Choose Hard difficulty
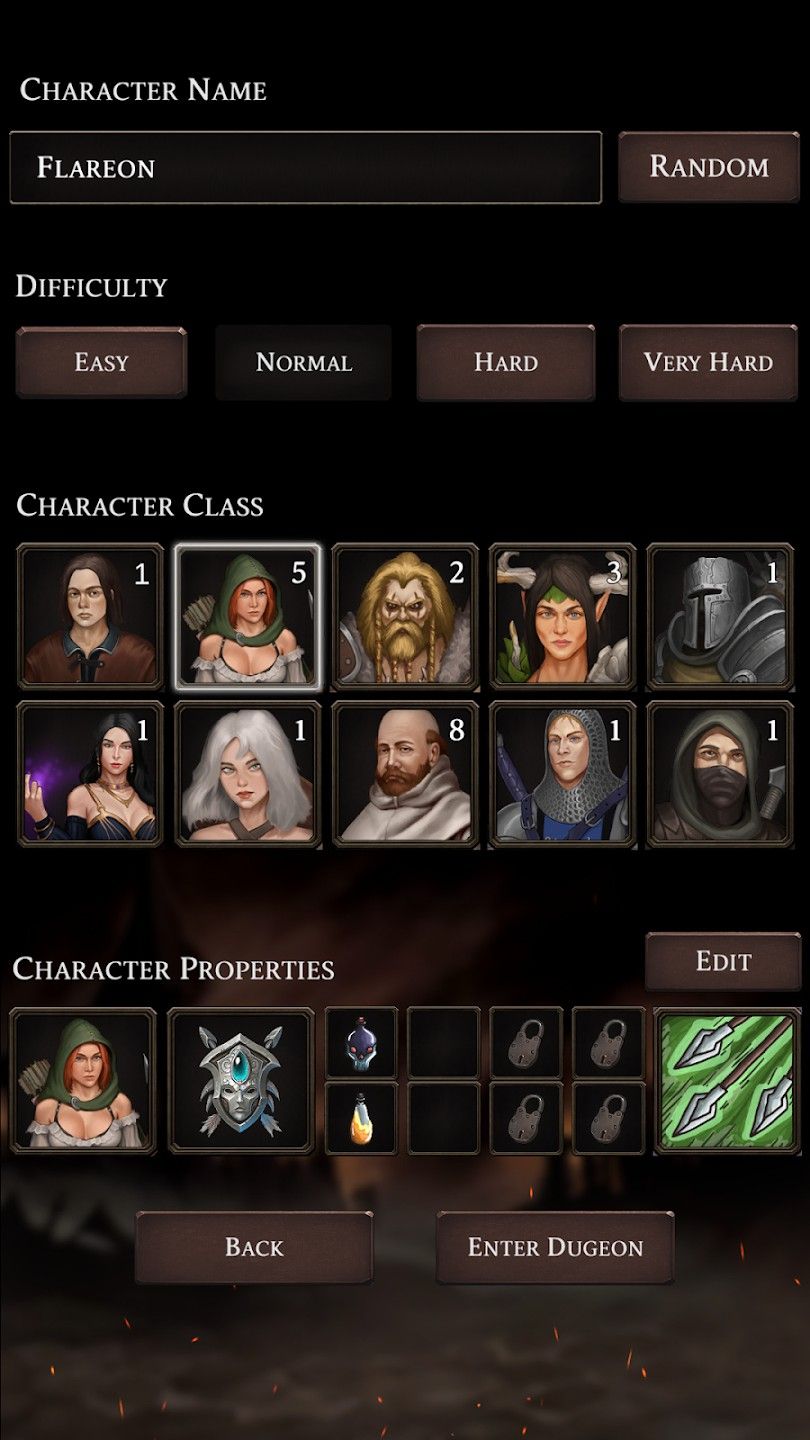Screen dimensions: 810x1440 pyautogui.click(x=505, y=362)
